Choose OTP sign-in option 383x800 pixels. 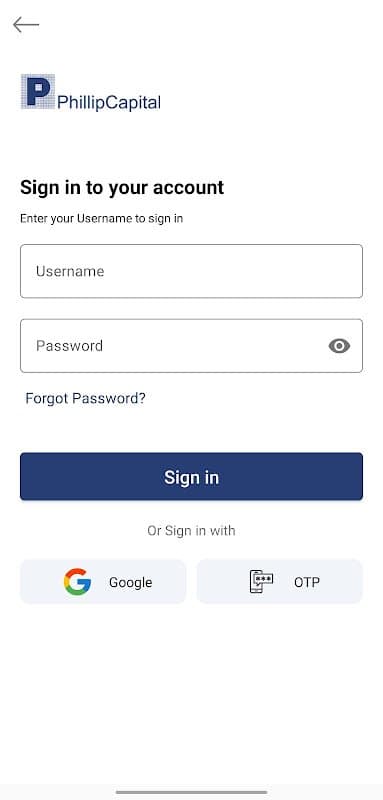pyautogui.click(x=279, y=582)
